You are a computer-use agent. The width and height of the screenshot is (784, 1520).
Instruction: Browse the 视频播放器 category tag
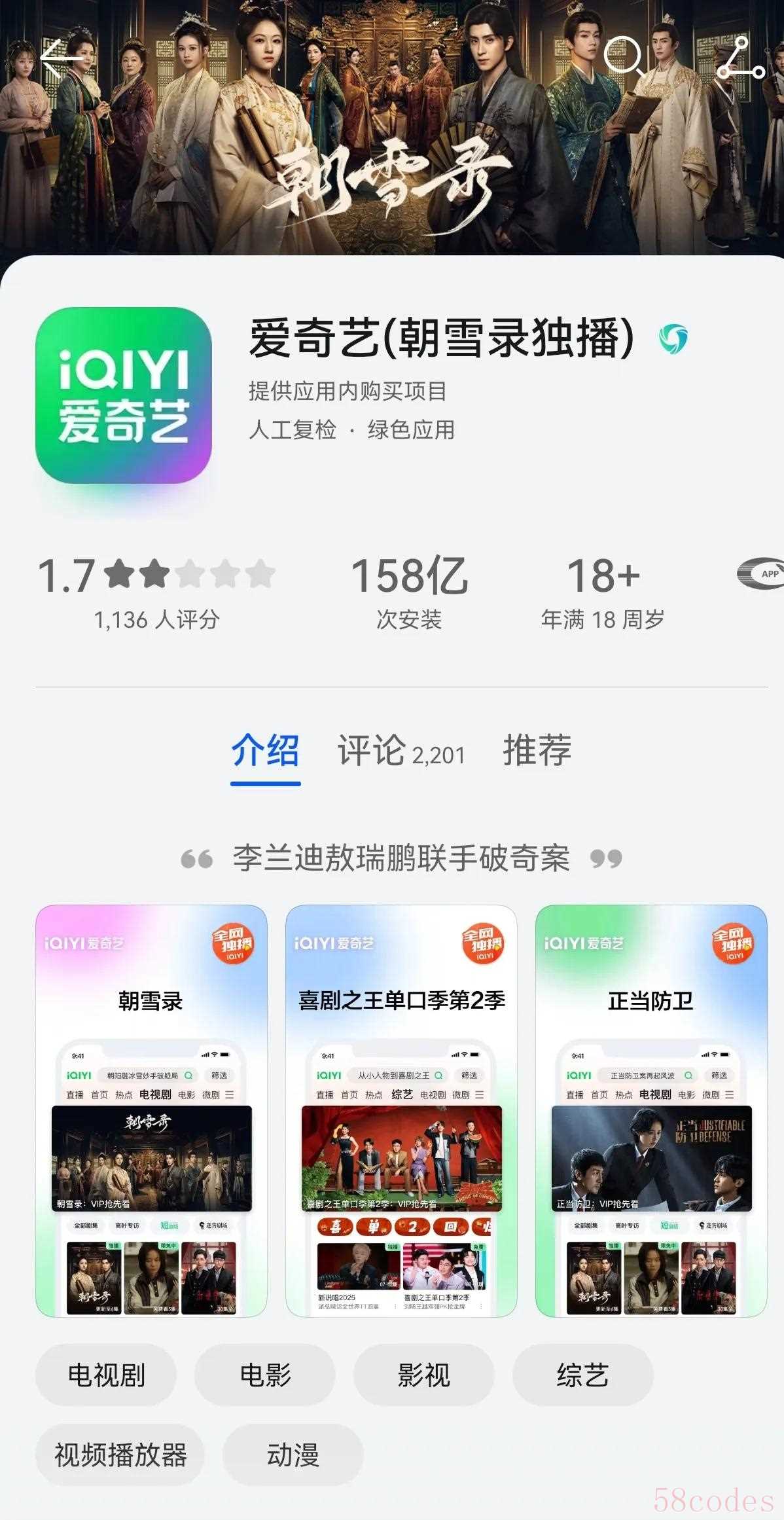tap(120, 1455)
